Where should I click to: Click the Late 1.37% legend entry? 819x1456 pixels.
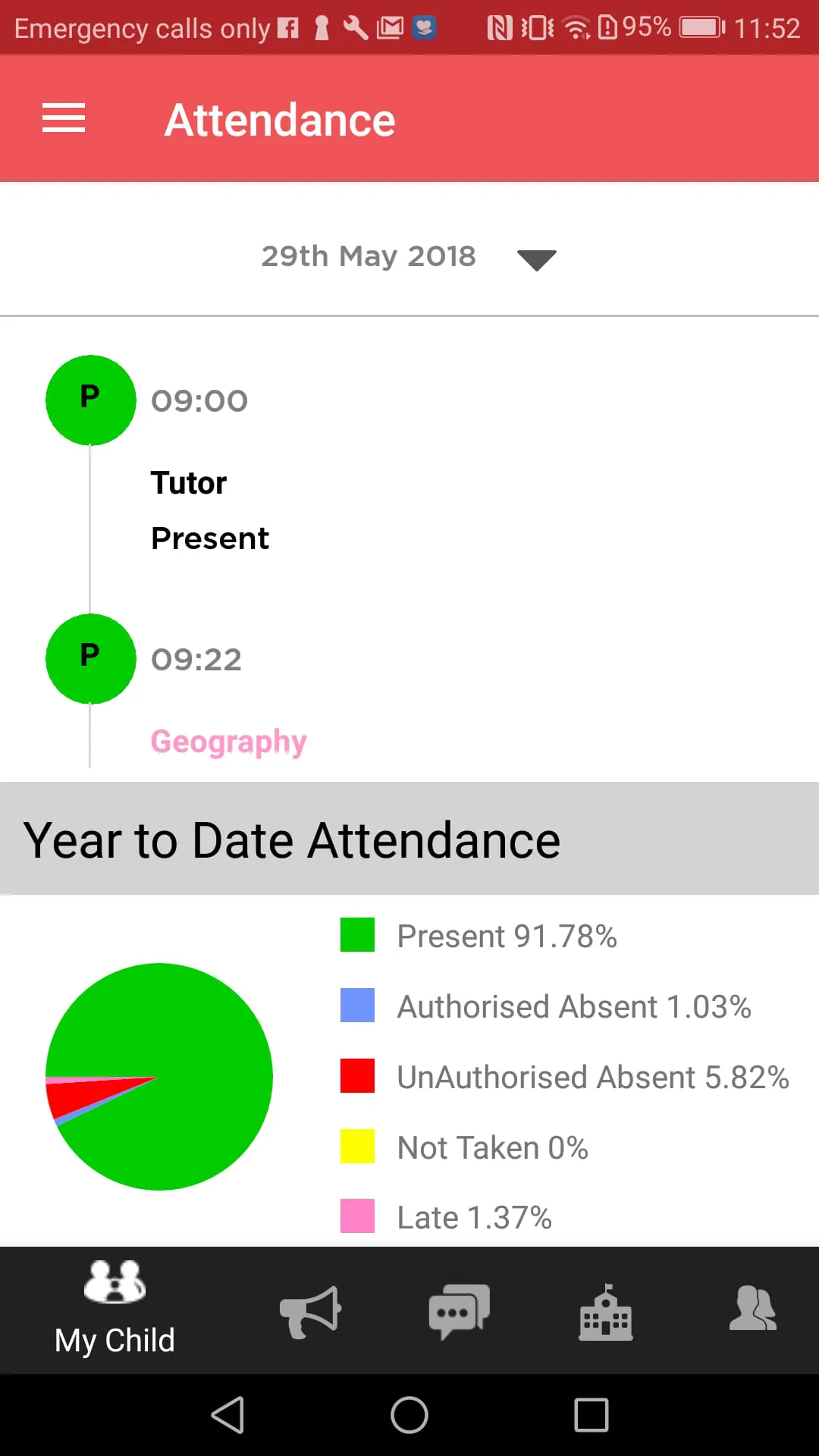point(474,1217)
